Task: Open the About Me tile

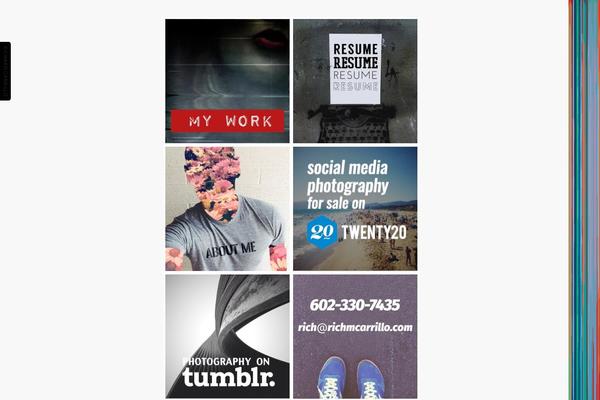Action: click(x=227, y=209)
